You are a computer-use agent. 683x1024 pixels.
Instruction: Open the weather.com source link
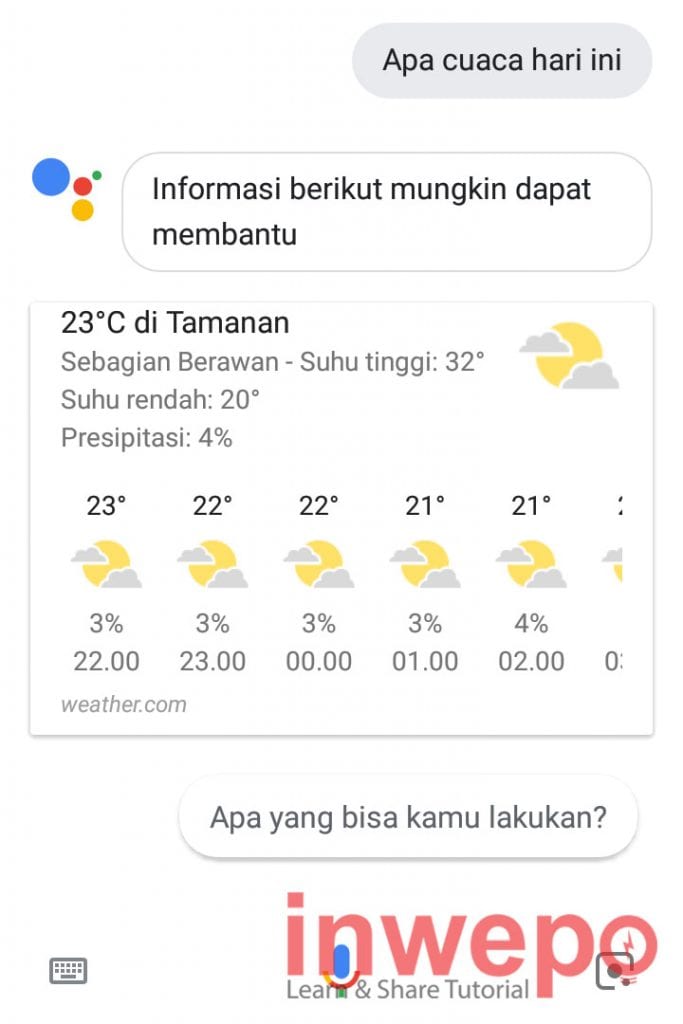coord(124,704)
